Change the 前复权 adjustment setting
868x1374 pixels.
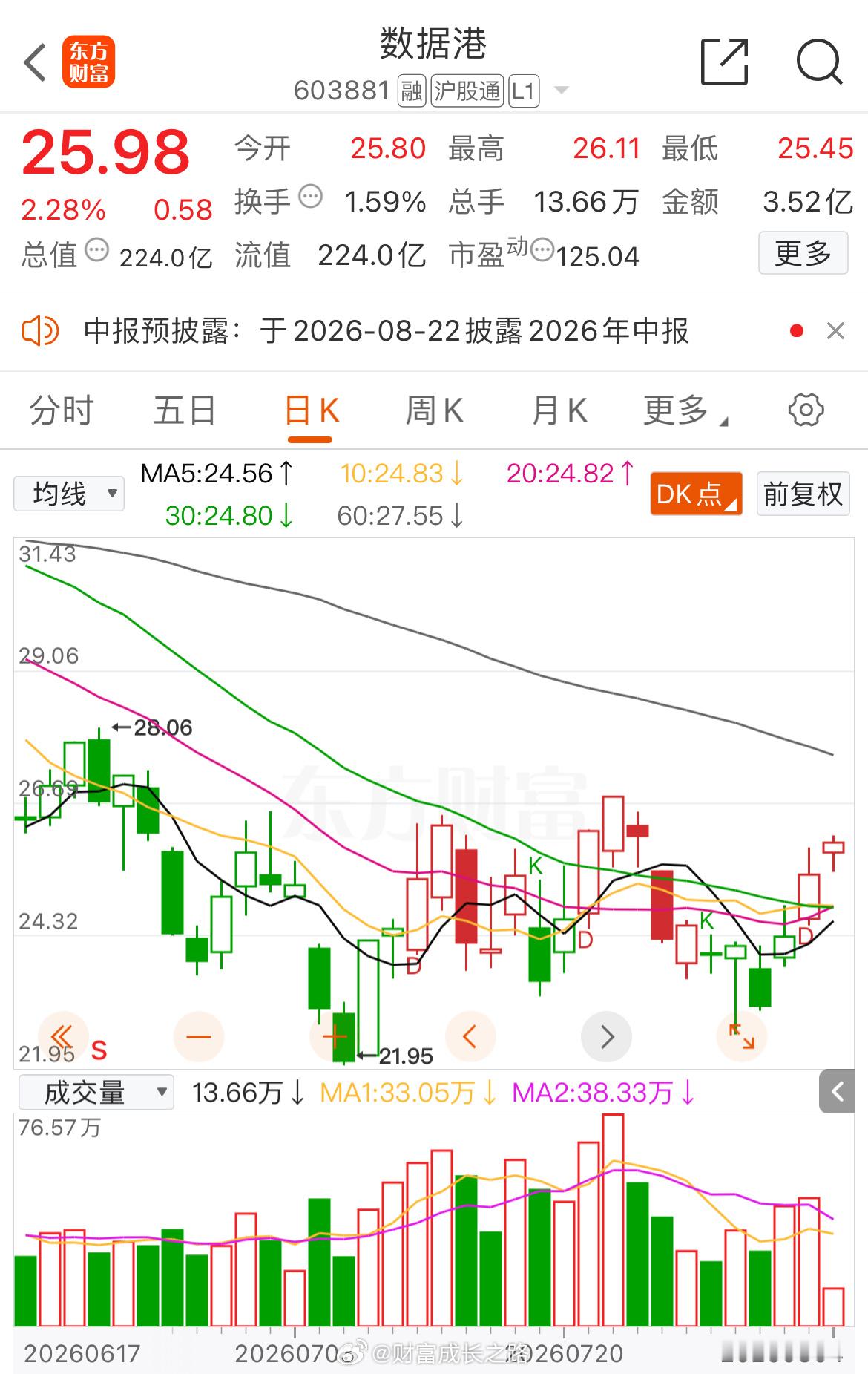pyautogui.click(x=803, y=494)
